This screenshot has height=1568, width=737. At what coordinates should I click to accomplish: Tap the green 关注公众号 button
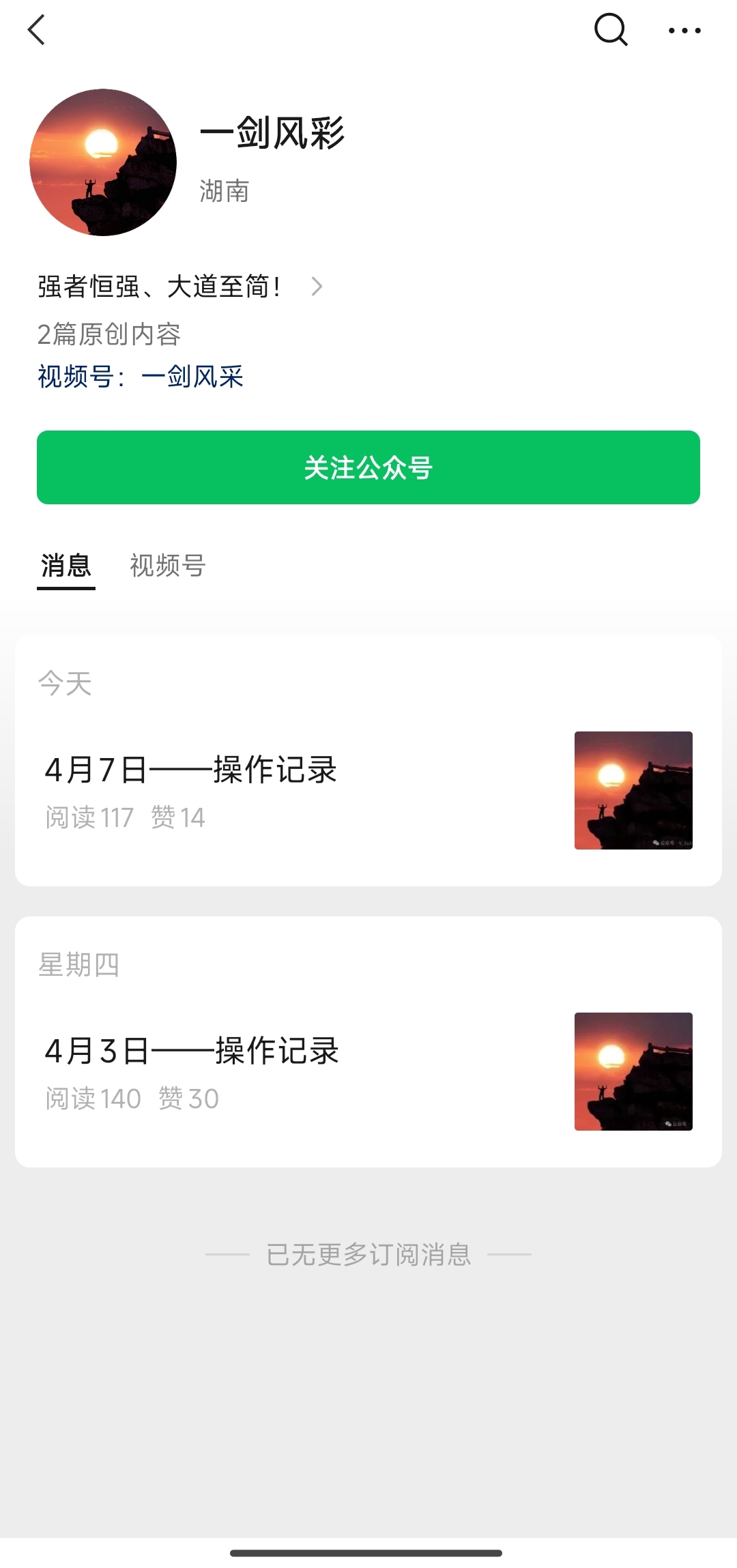[369, 467]
